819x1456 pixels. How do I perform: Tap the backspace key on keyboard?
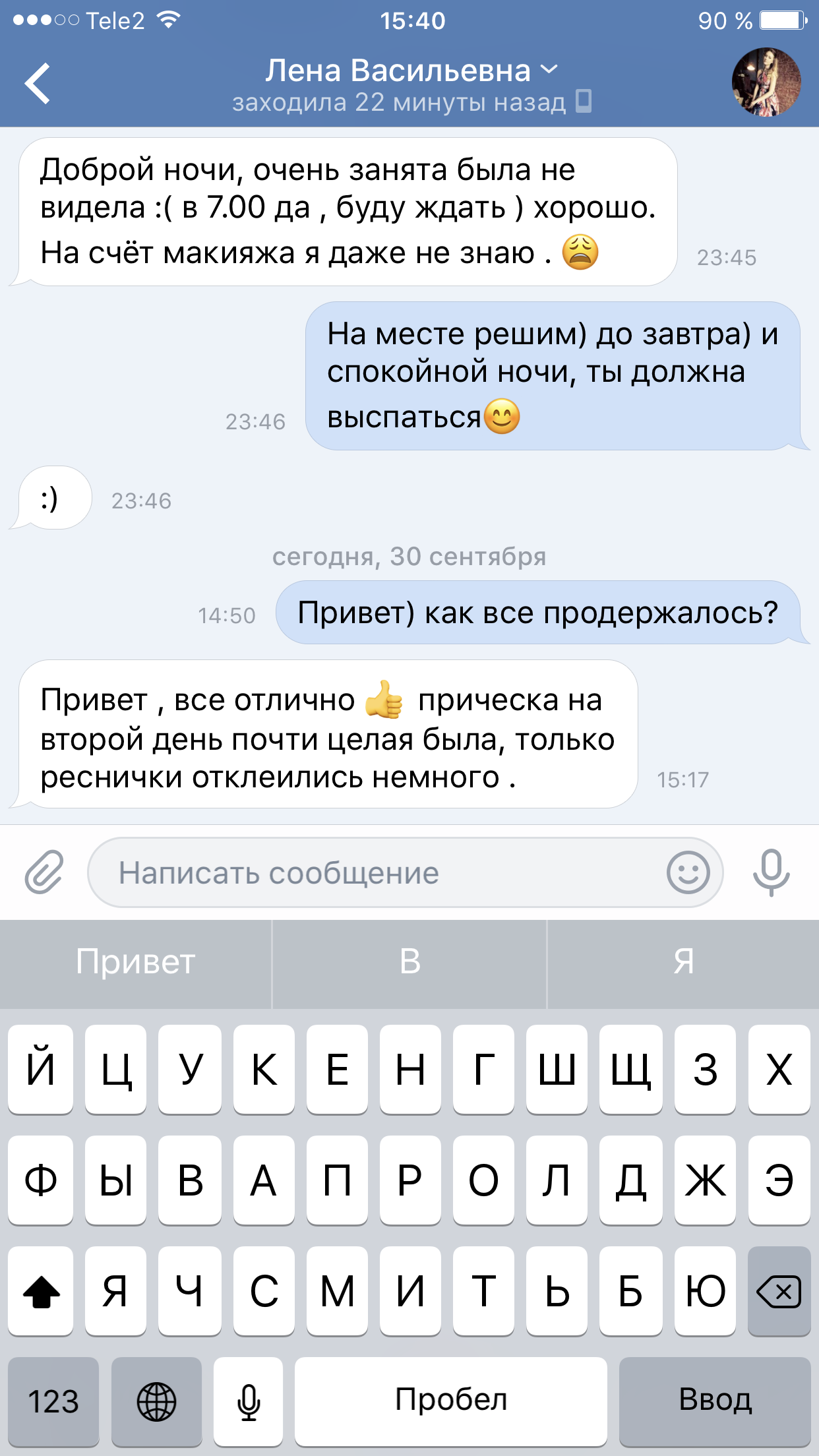[x=779, y=1291]
